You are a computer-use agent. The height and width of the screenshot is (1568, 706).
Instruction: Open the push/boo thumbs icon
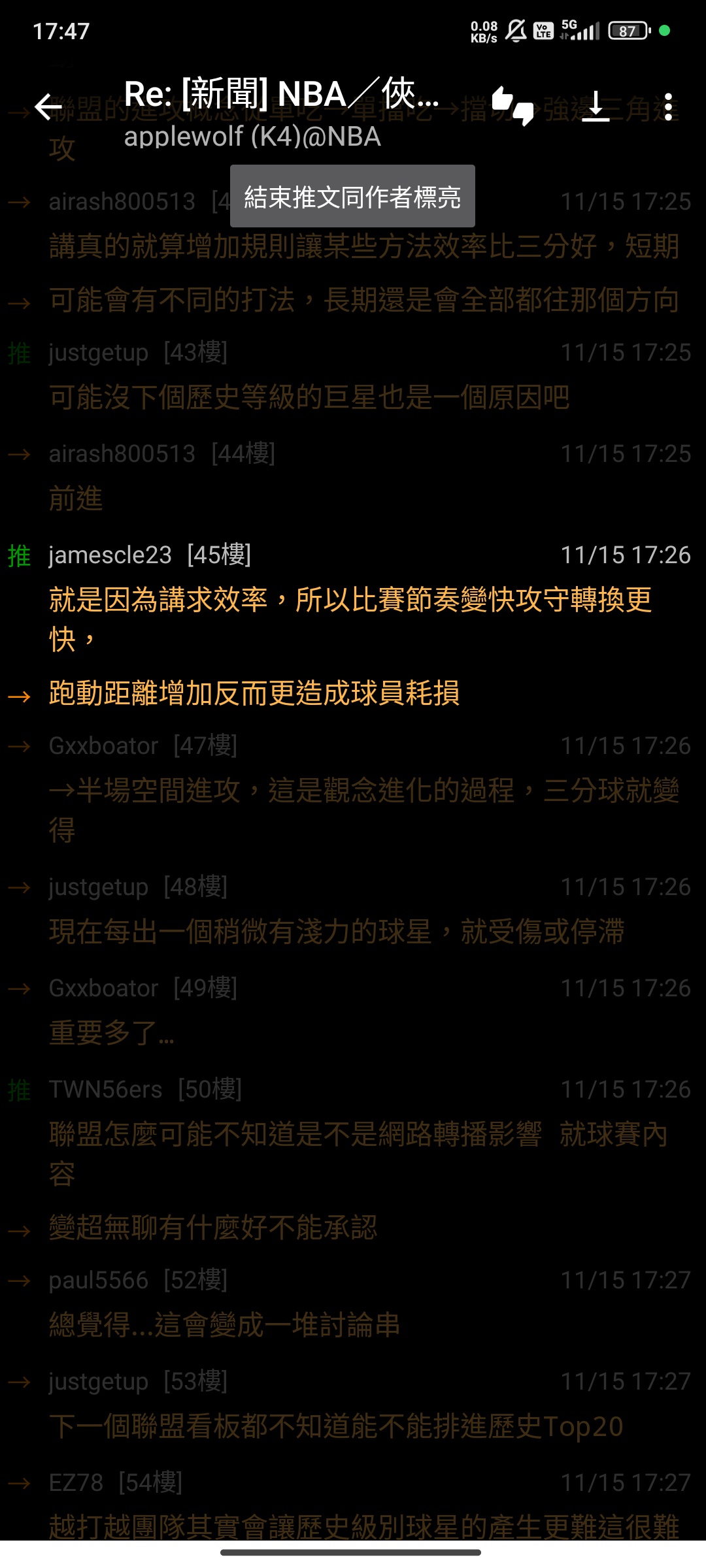pyautogui.click(x=513, y=106)
